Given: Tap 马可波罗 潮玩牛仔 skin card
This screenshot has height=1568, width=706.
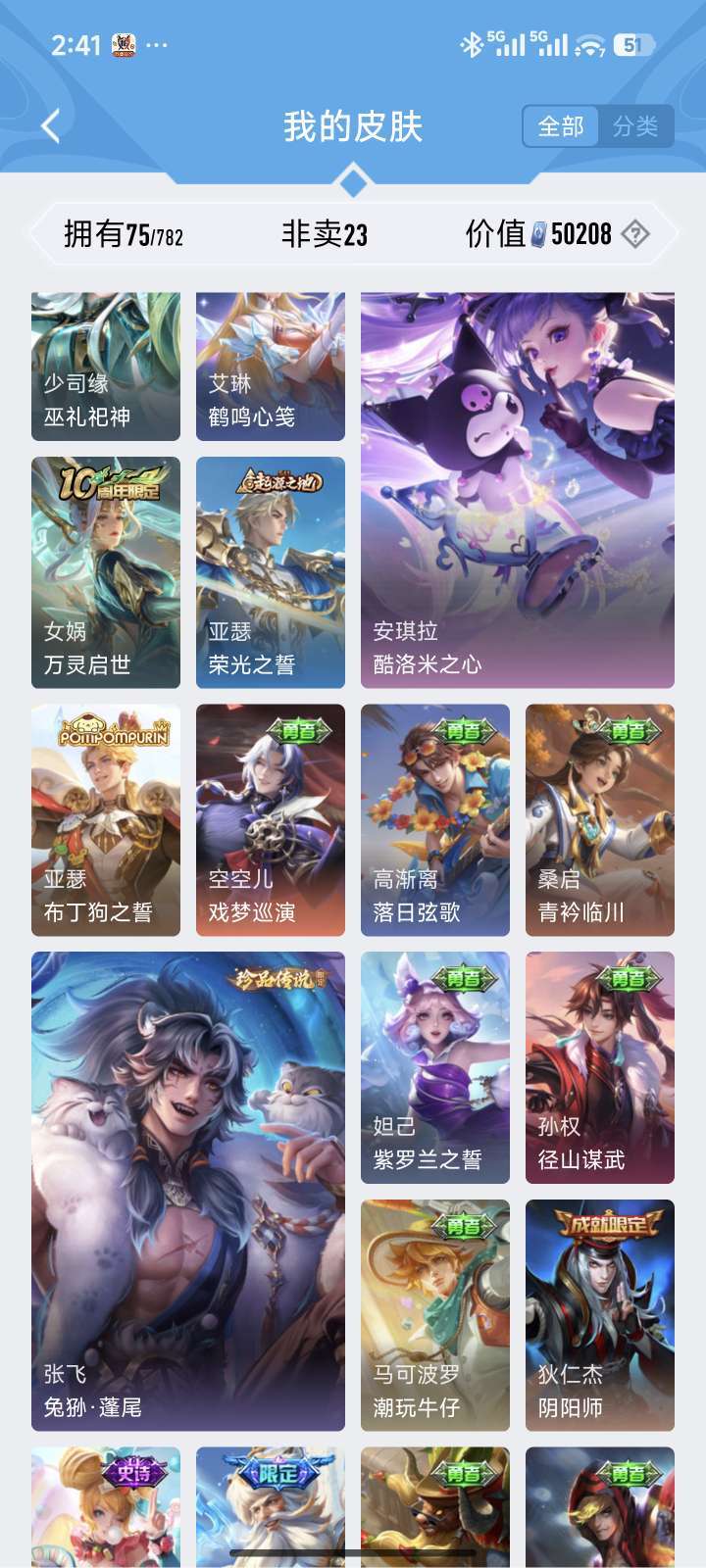Looking at the screenshot, I should tap(435, 1315).
